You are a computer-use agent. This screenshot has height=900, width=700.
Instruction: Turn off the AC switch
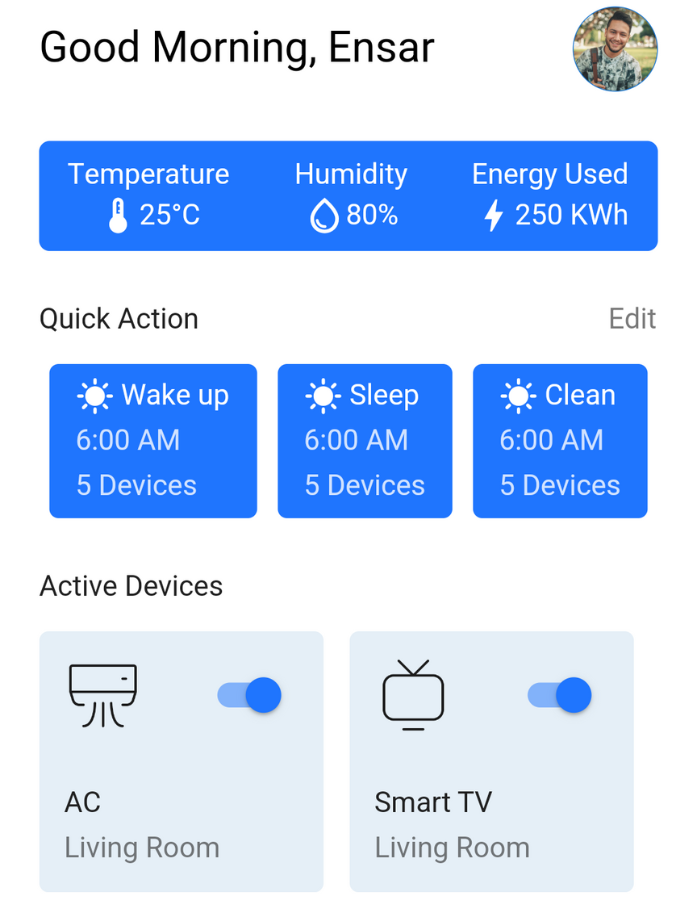tap(250, 695)
